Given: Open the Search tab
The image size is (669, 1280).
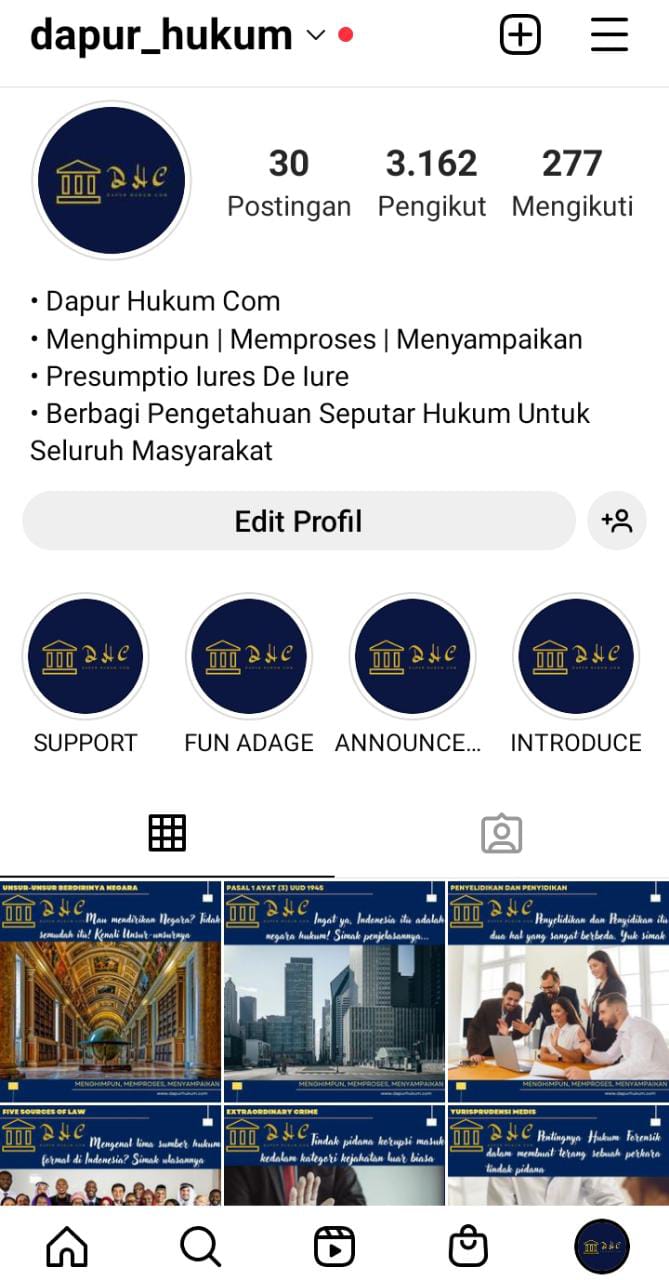Looking at the screenshot, I should (200, 1246).
